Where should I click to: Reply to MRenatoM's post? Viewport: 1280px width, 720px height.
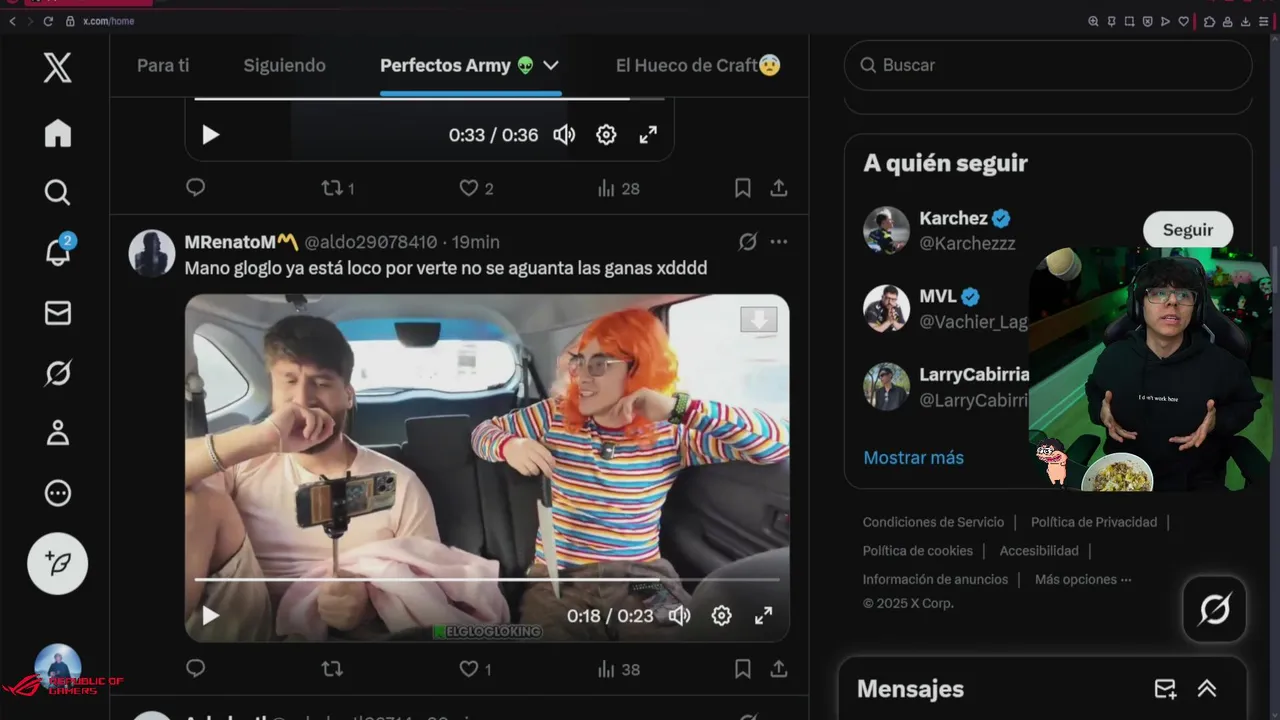[x=196, y=669]
